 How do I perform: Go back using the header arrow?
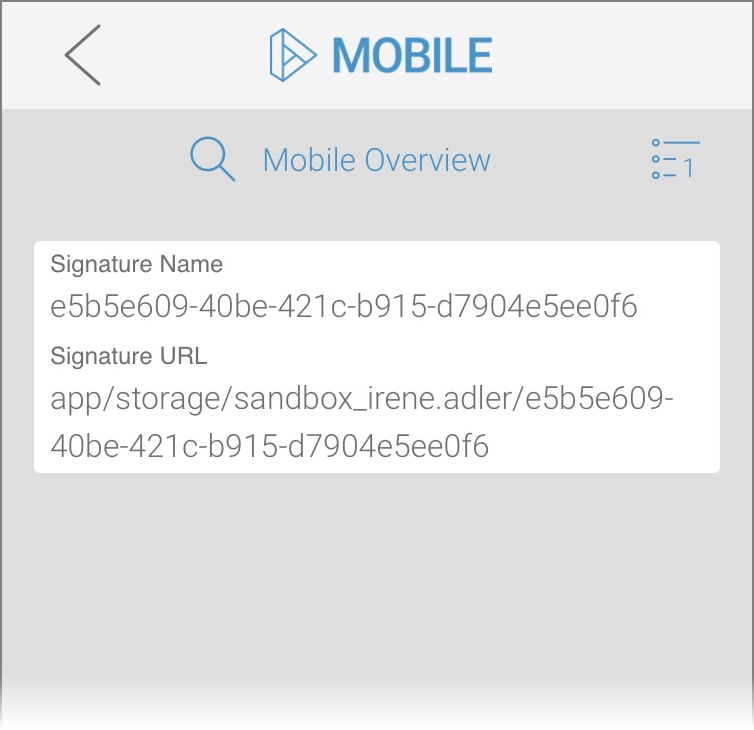pos(83,55)
